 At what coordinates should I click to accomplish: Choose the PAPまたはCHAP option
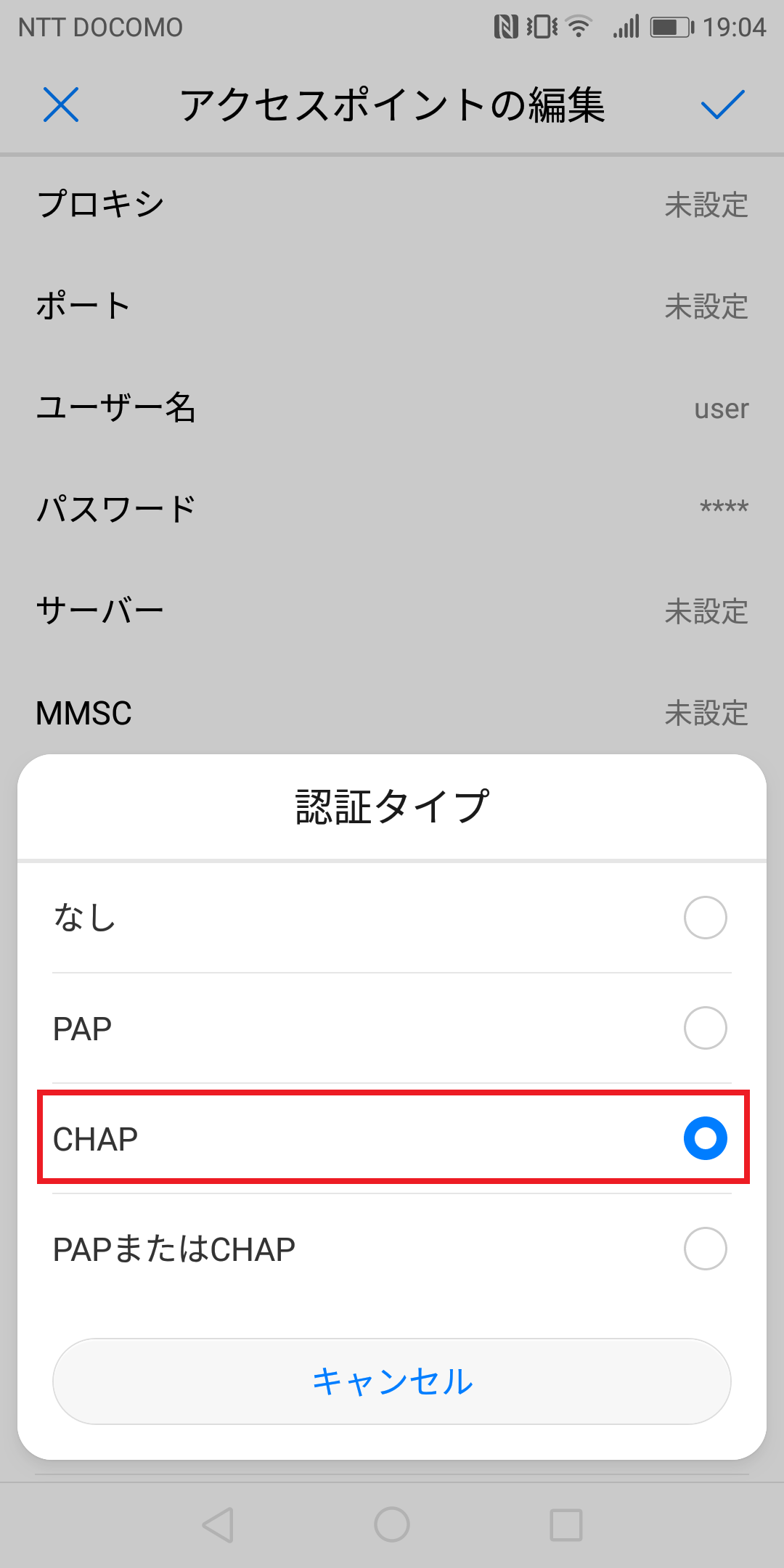[x=392, y=1249]
